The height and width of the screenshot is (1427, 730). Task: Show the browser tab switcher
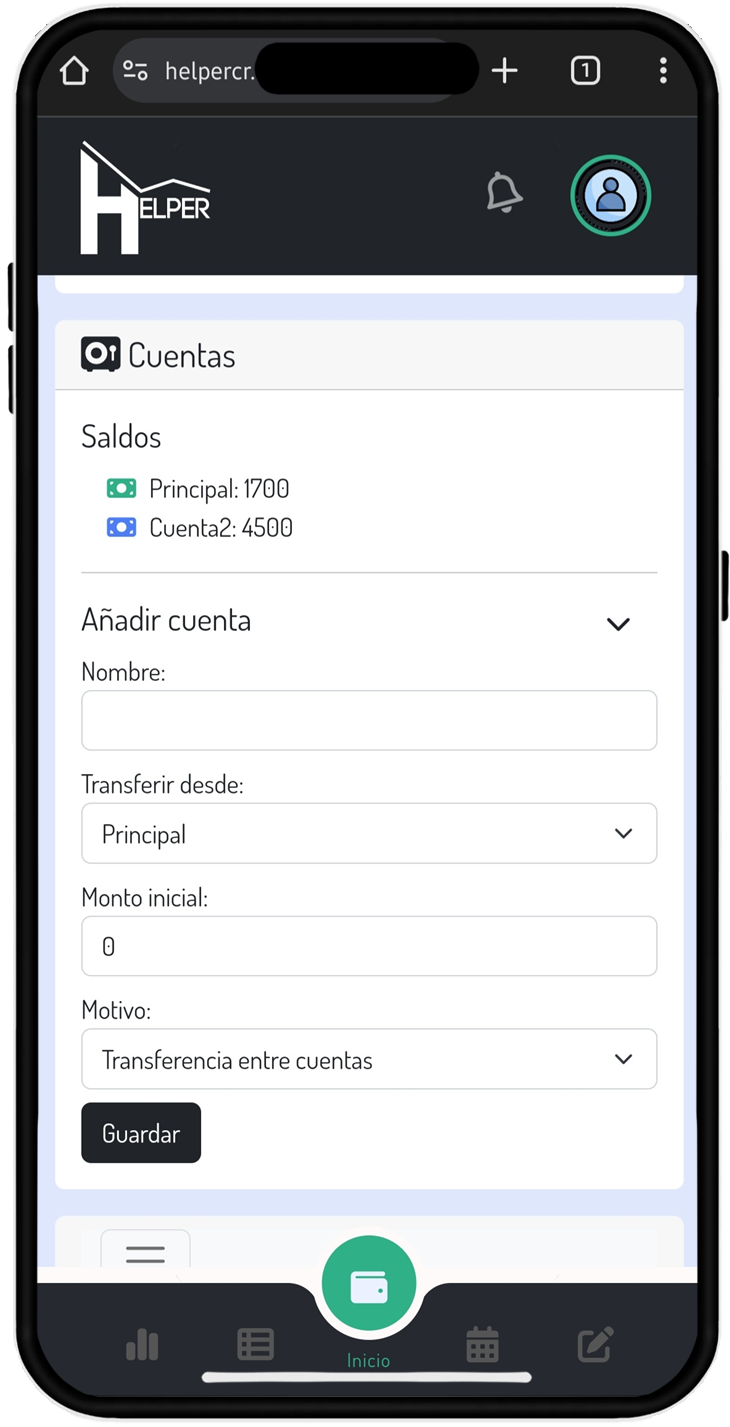[585, 71]
